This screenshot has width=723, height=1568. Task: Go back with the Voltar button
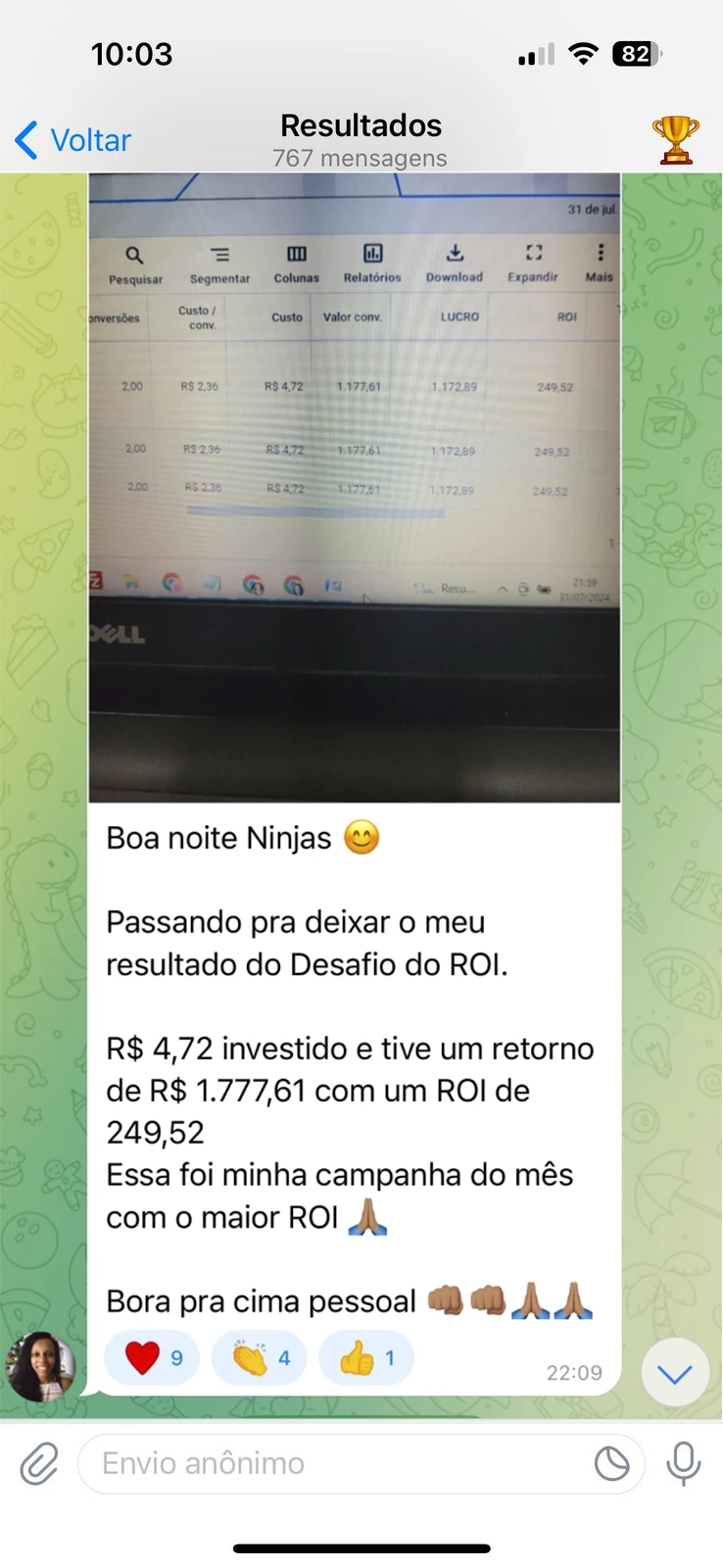pos(72,140)
